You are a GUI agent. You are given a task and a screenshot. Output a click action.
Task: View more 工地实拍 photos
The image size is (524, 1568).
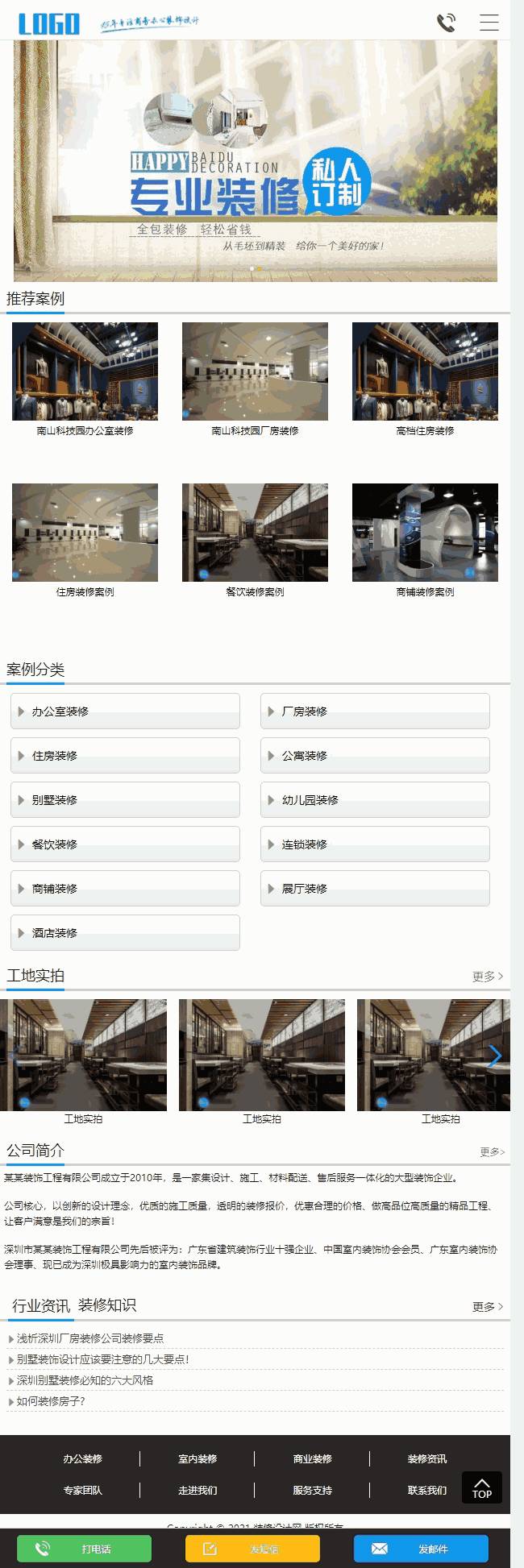[487, 977]
